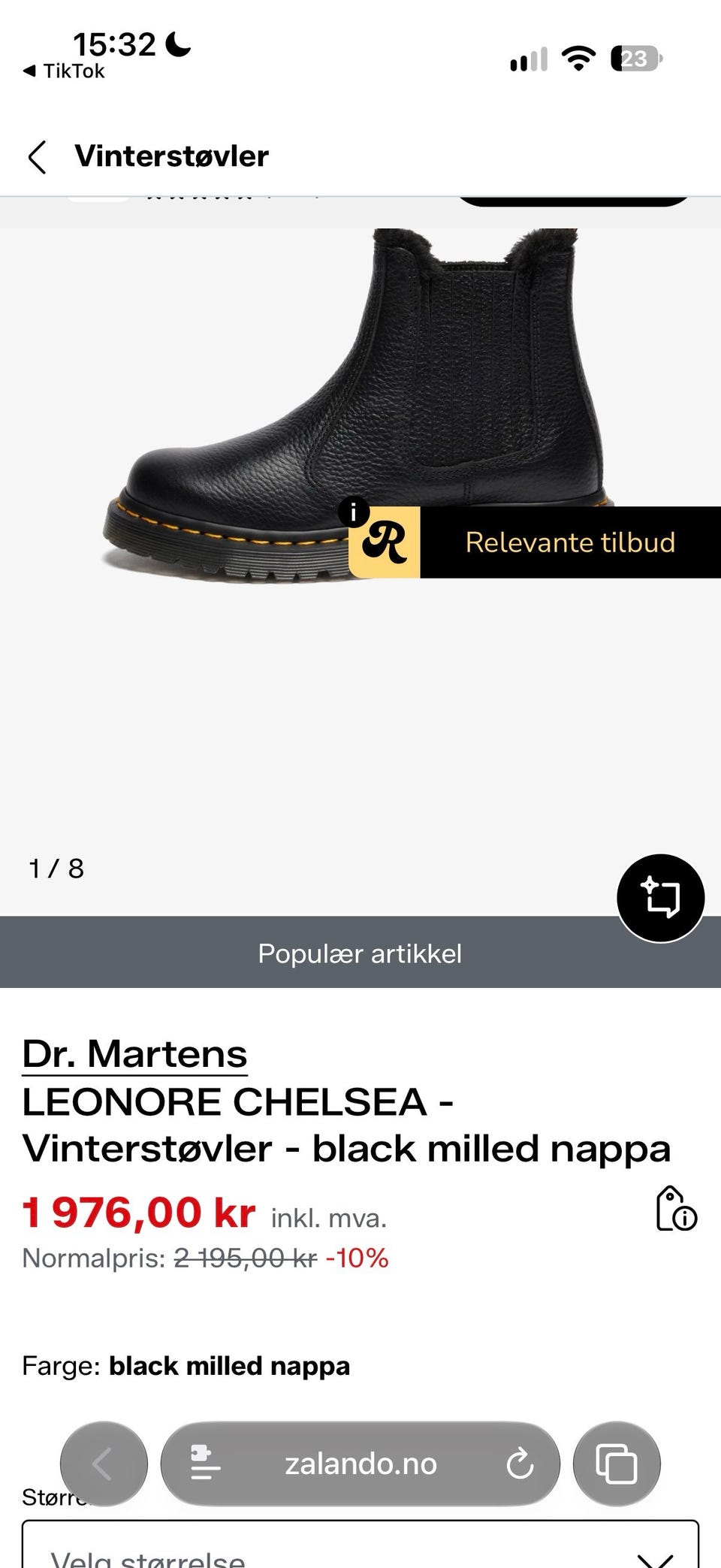Expand the Velg størrelse size dropdown
This screenshot has height=1568, width=721.
tap(360, 1545)
